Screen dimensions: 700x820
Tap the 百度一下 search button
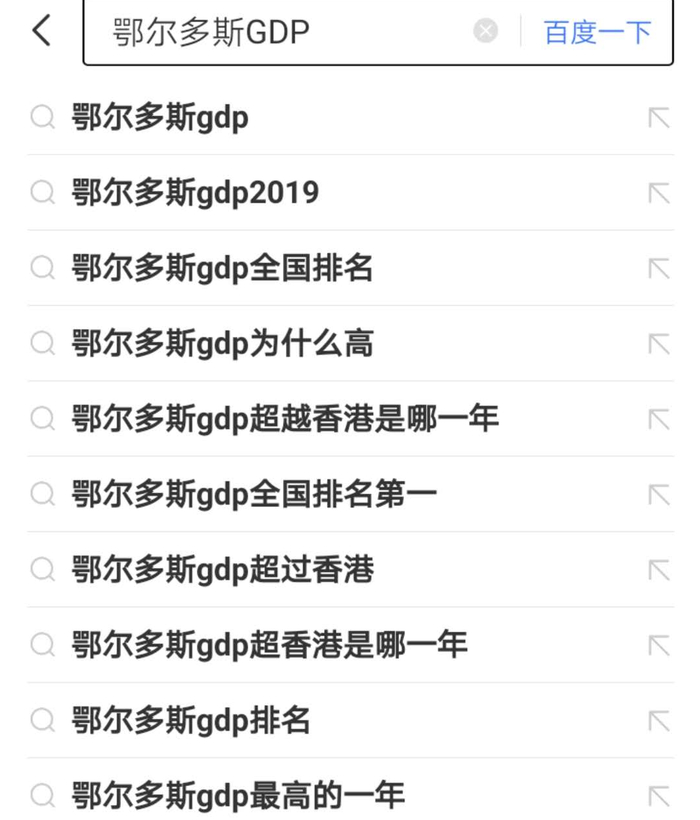[x=597, y=32]
